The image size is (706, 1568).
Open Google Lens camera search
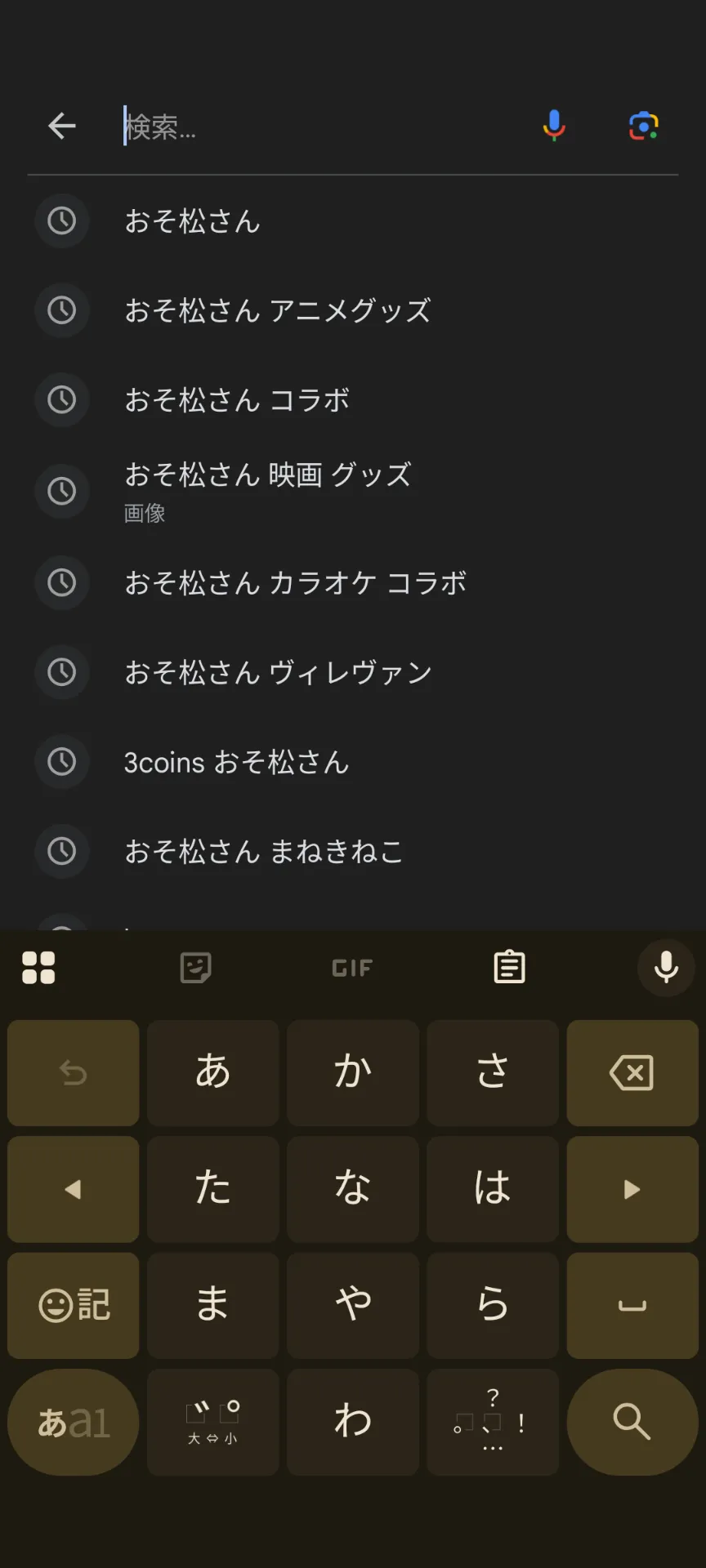(x=644, y=126)
